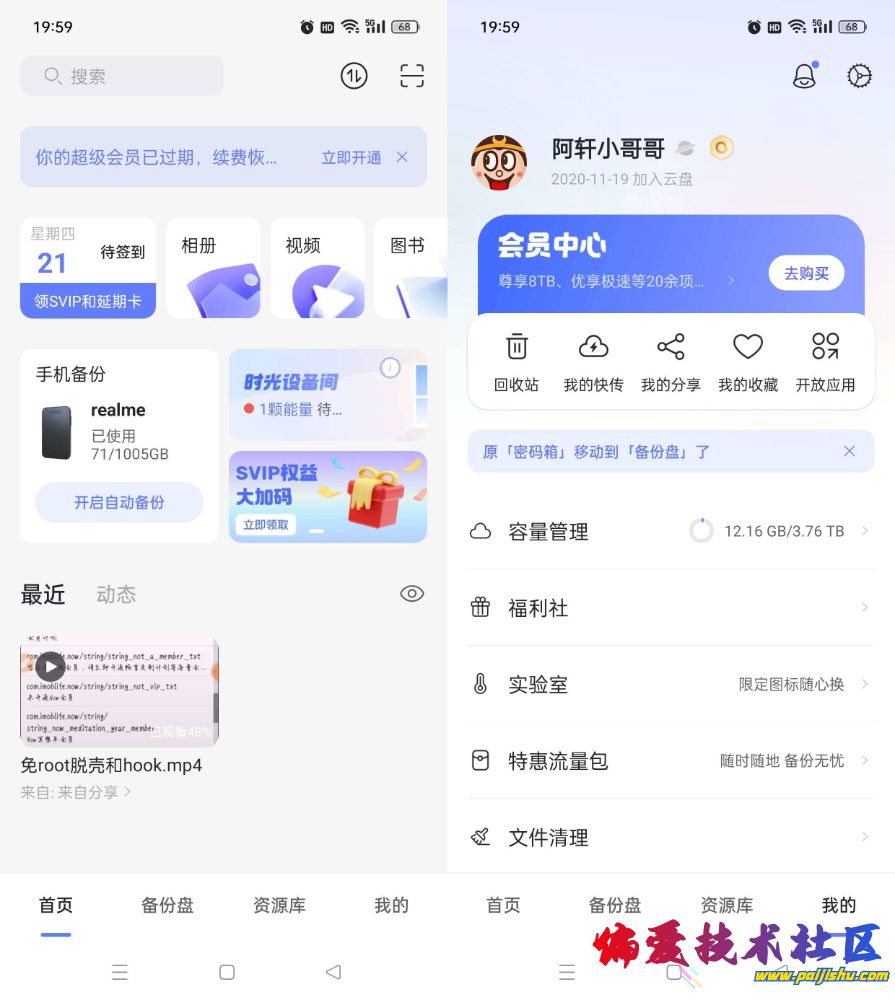The height and width of the screenshot is (1000, 895).
Task: Open the transfer list icon
Action: click(x=354, y=76)
